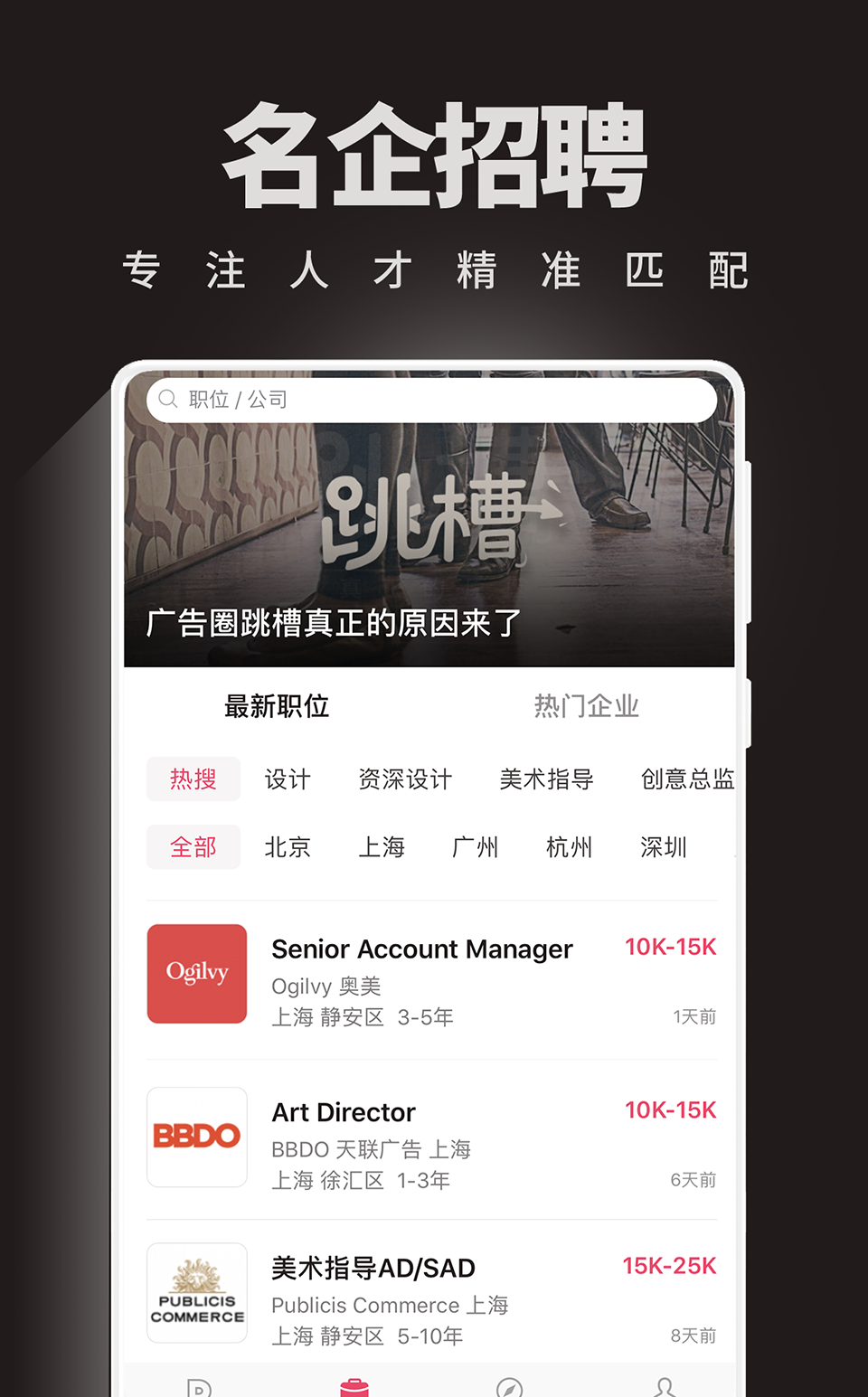Switch to the 热门企业 tab
Viewport: 868px width, 1397px height.
586,707
